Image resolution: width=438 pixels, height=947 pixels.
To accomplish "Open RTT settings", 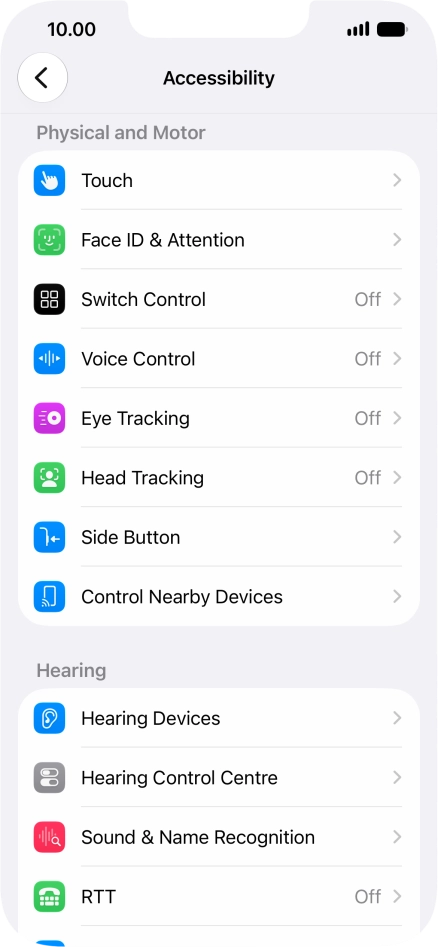I will [x=219, y=896].
